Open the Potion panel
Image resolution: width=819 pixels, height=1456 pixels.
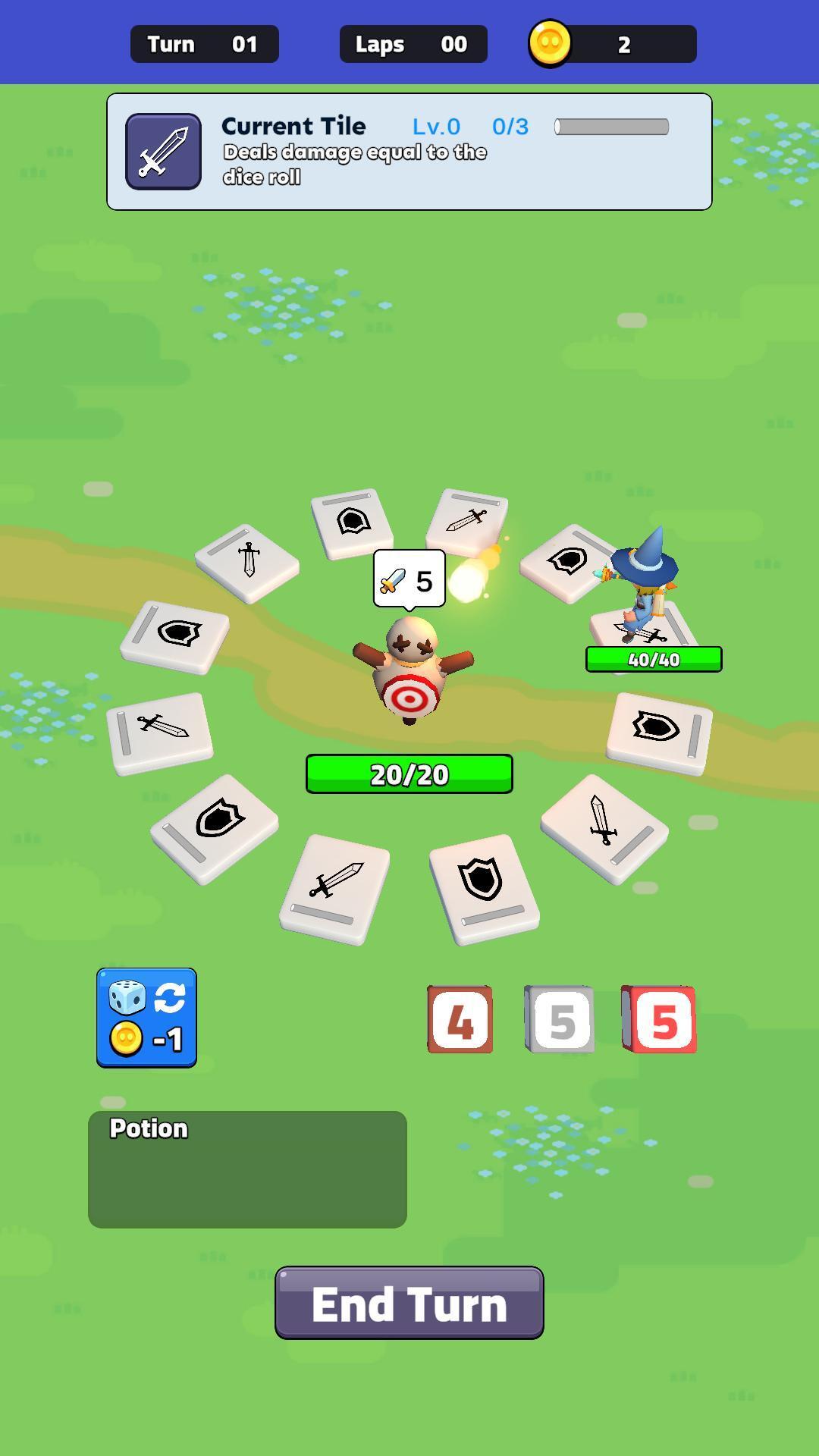pos(247,1169)
